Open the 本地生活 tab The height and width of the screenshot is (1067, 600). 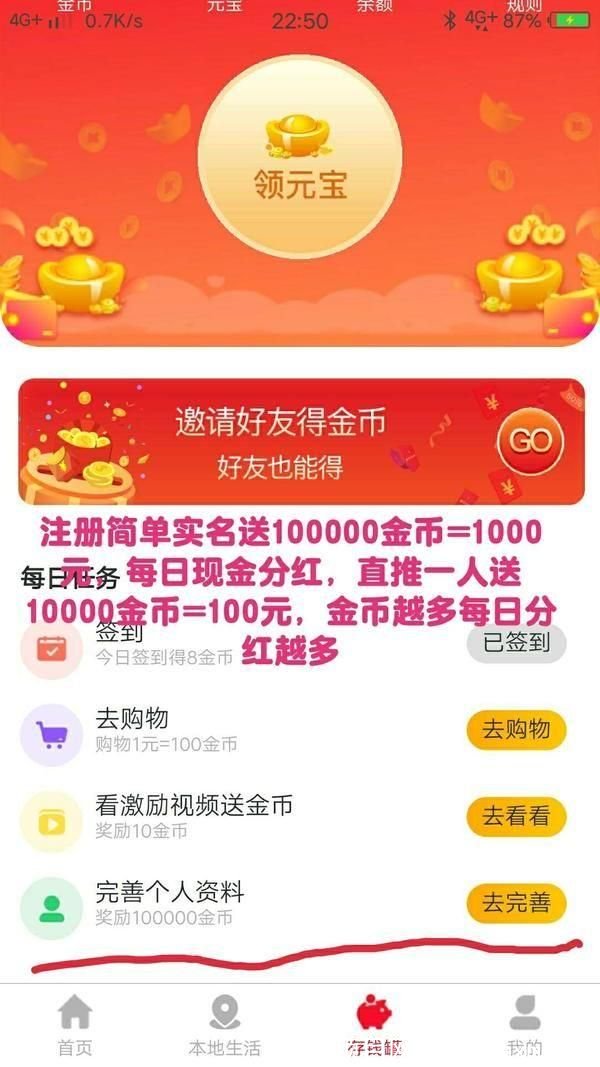coord(225,1025)
